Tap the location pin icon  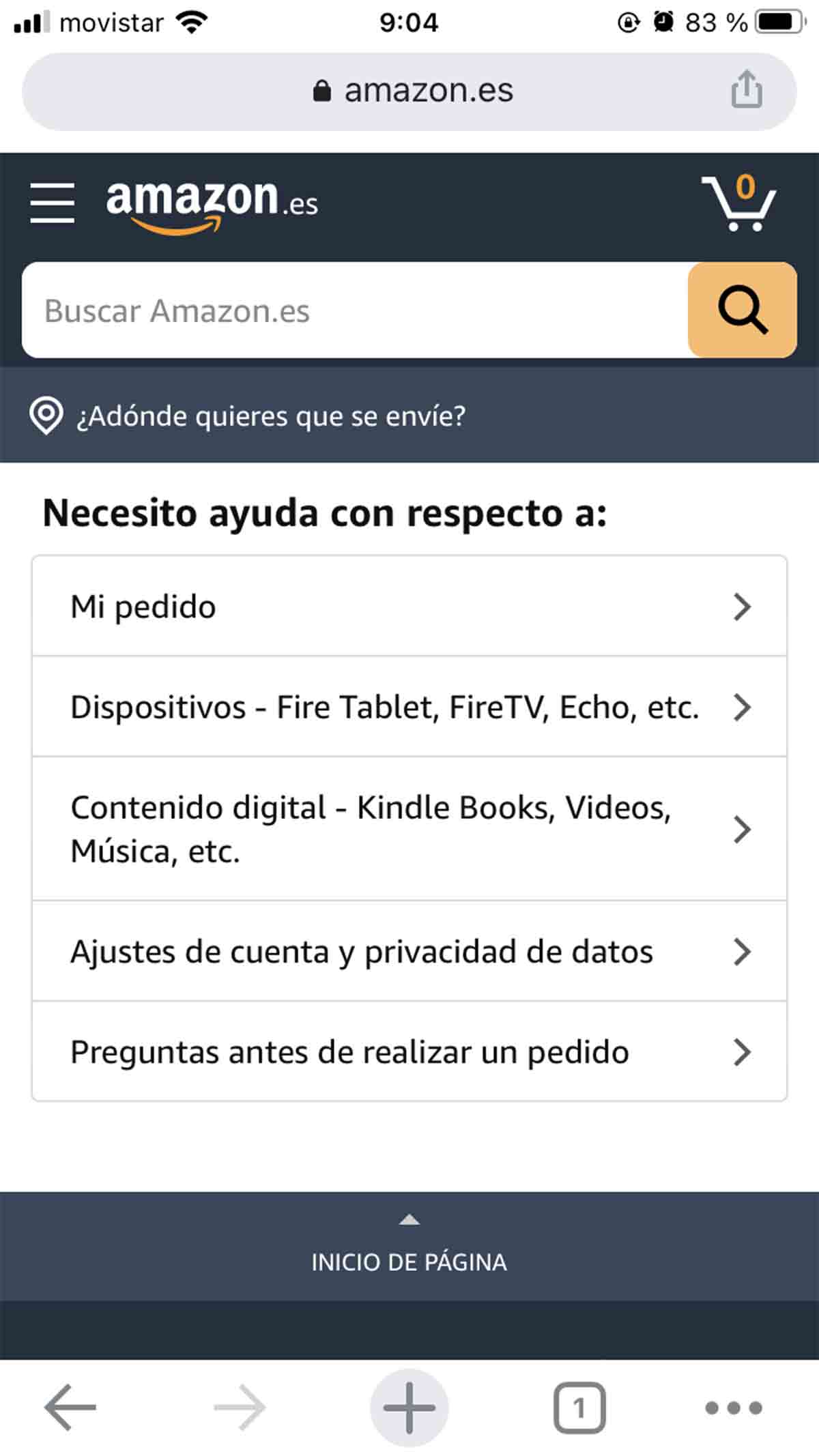coord(45,416)
